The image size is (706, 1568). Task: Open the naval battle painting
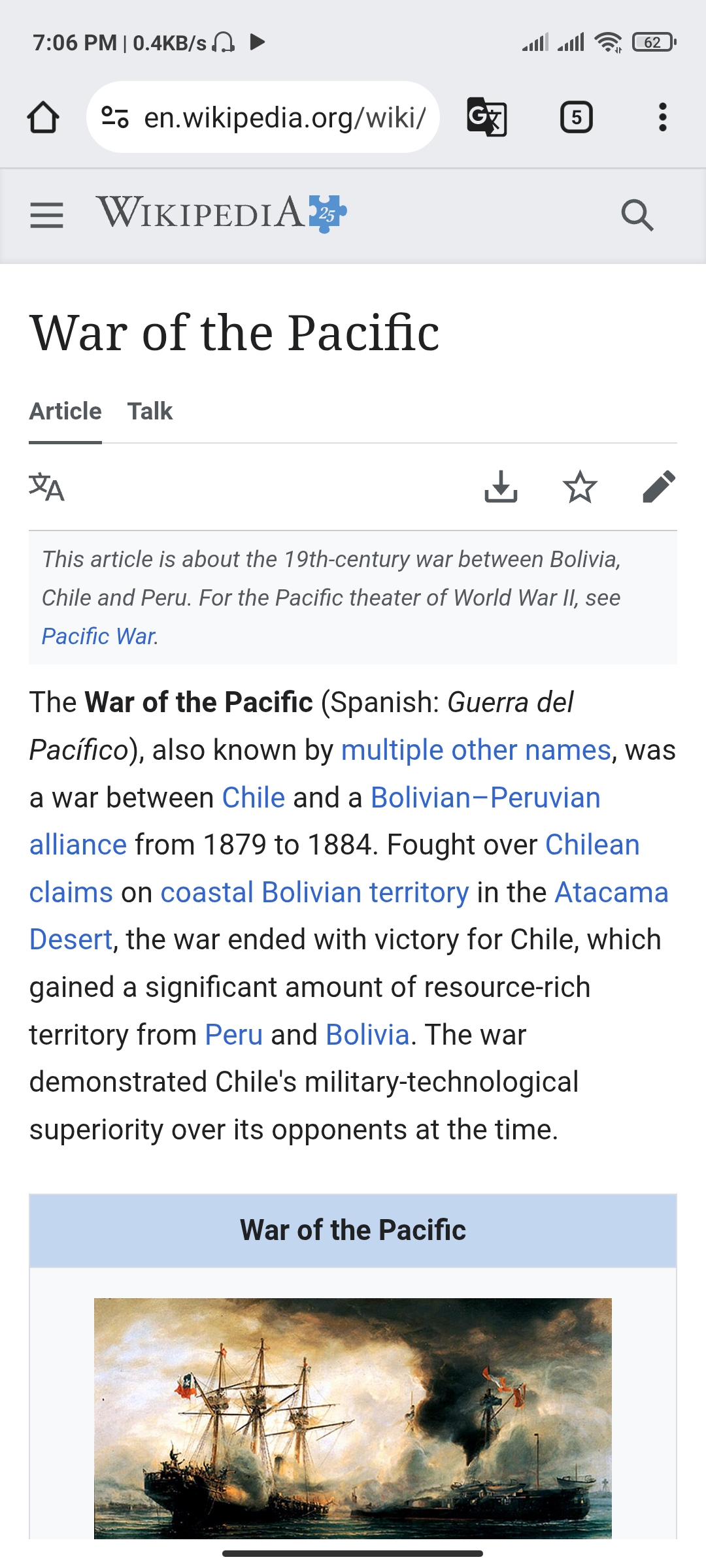[x=353, y=1418]
